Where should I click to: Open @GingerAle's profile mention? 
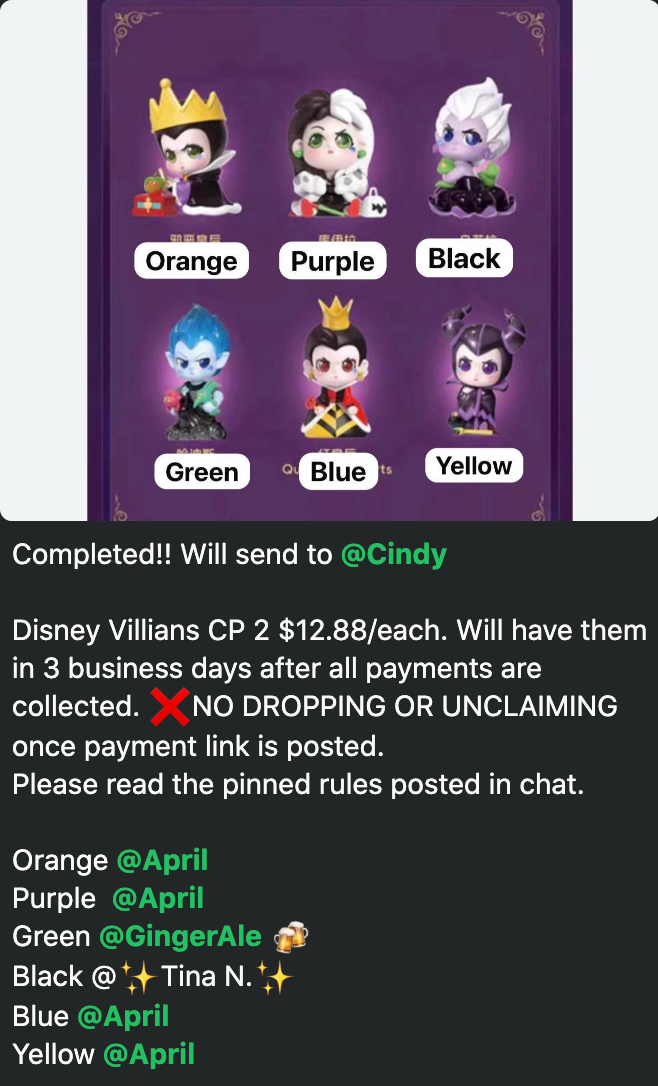180,937
